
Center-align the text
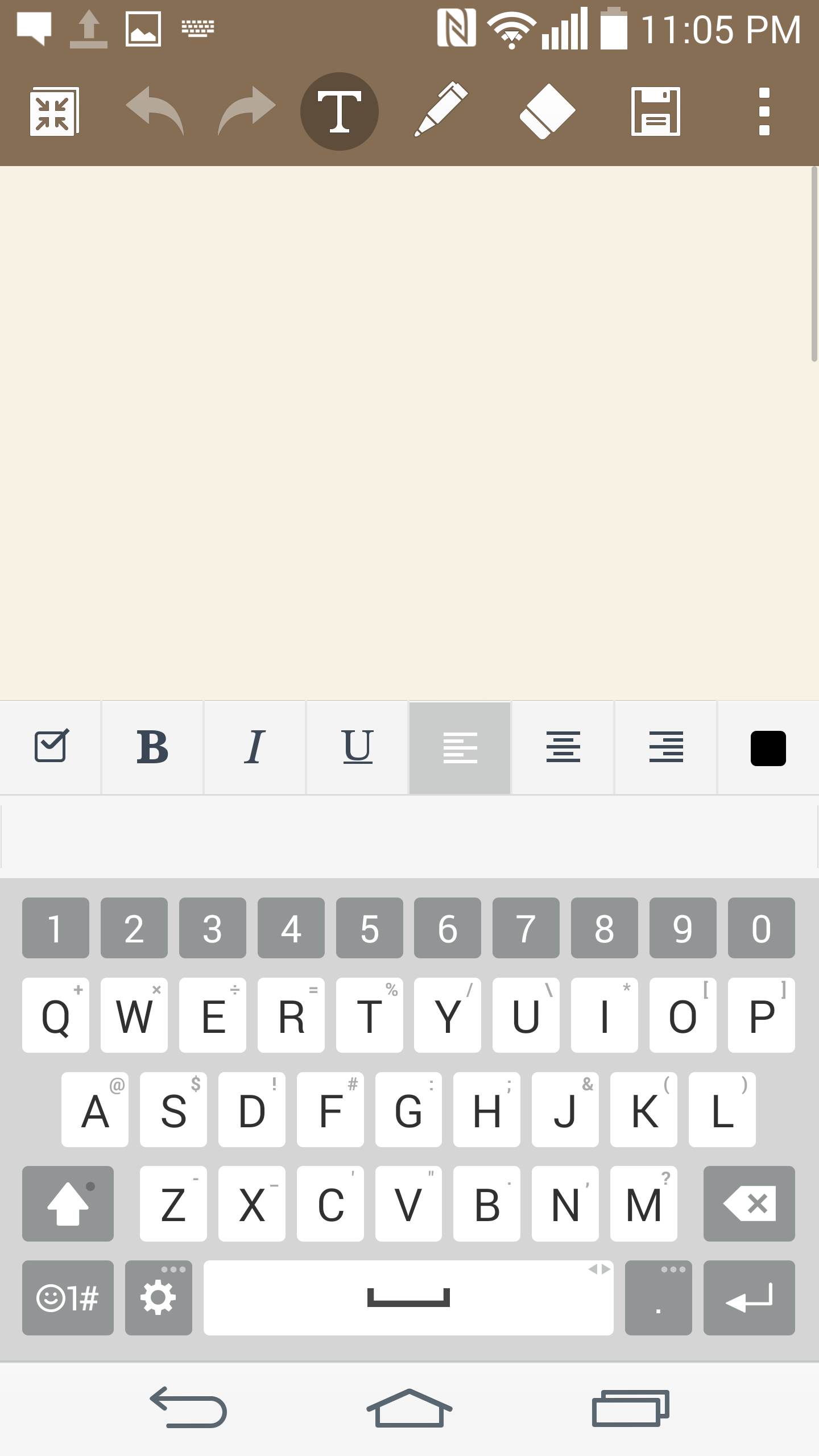tap(563, 747)
